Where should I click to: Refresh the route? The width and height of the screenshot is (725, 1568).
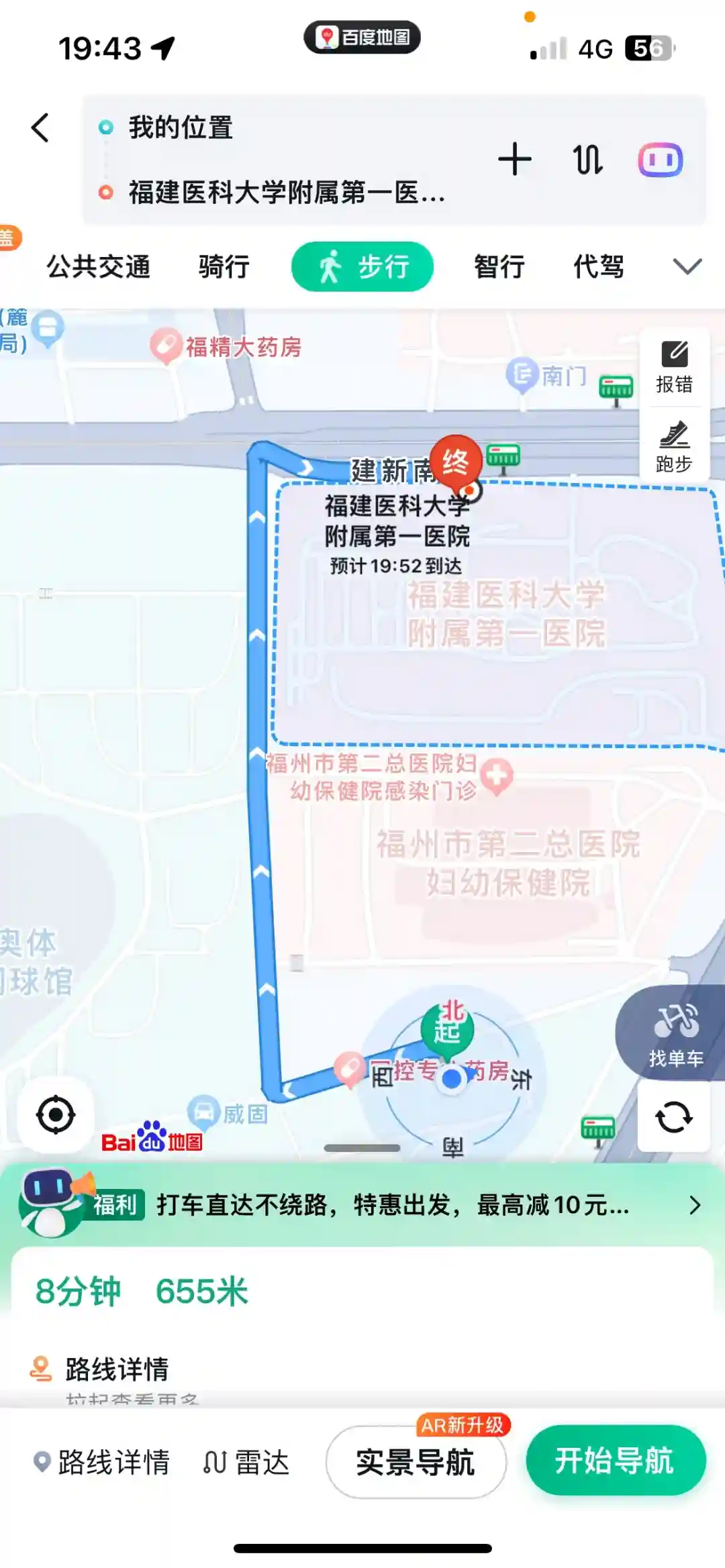point(673,1117)
